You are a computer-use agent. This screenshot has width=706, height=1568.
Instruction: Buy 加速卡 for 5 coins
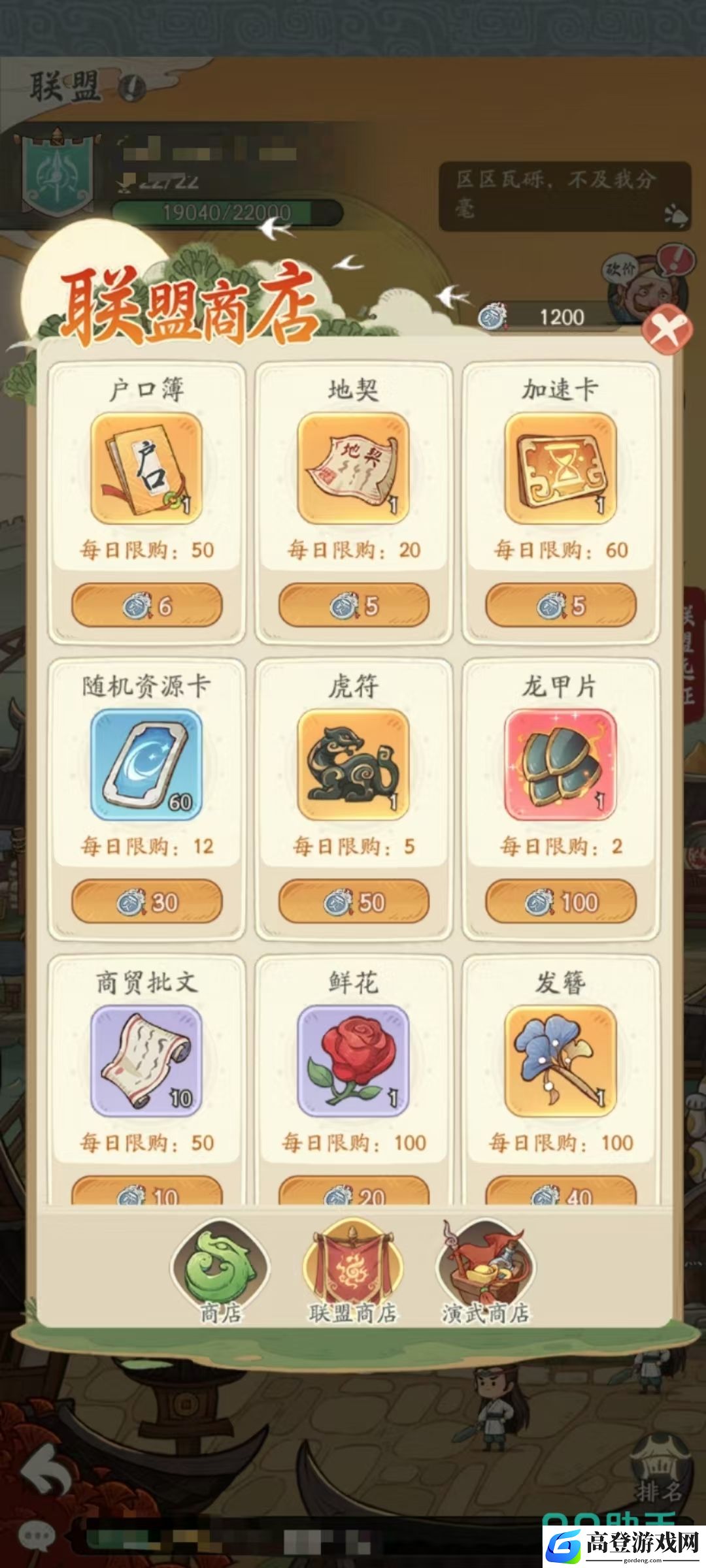(560, 606)
